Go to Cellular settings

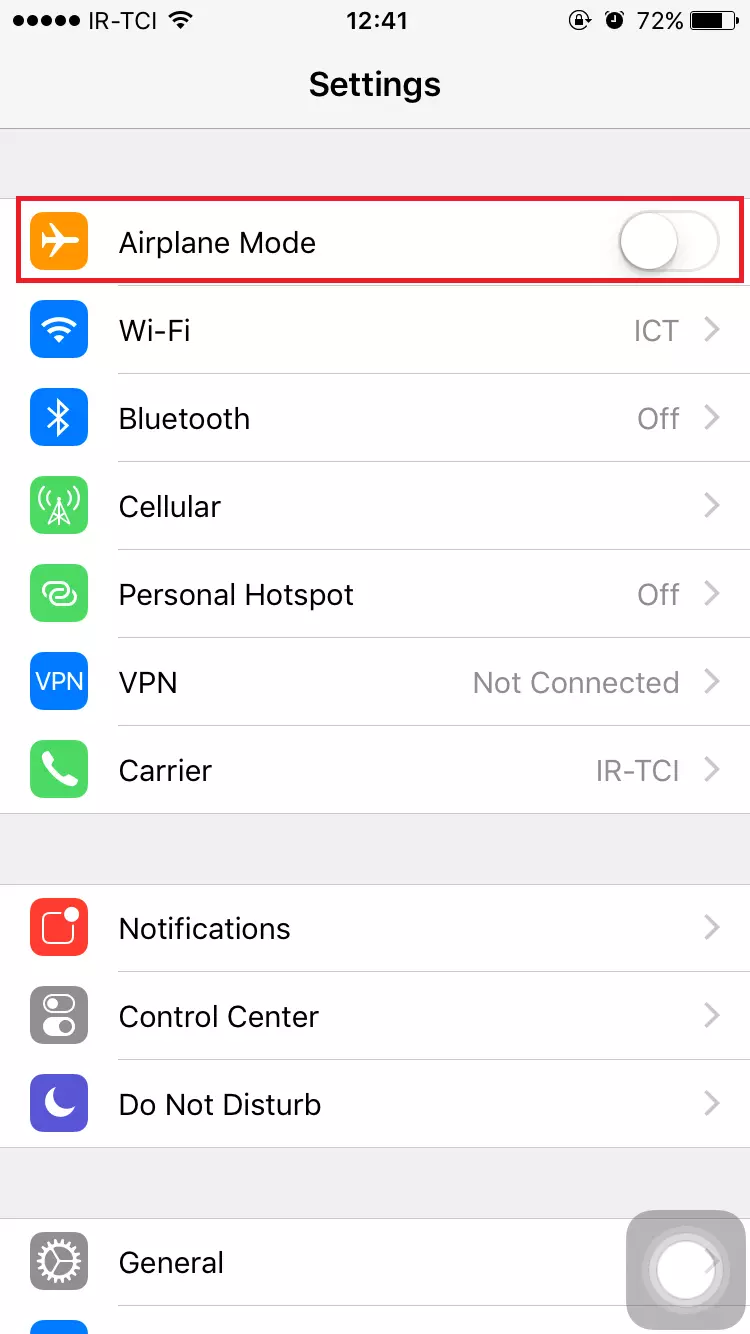(375, 506)
